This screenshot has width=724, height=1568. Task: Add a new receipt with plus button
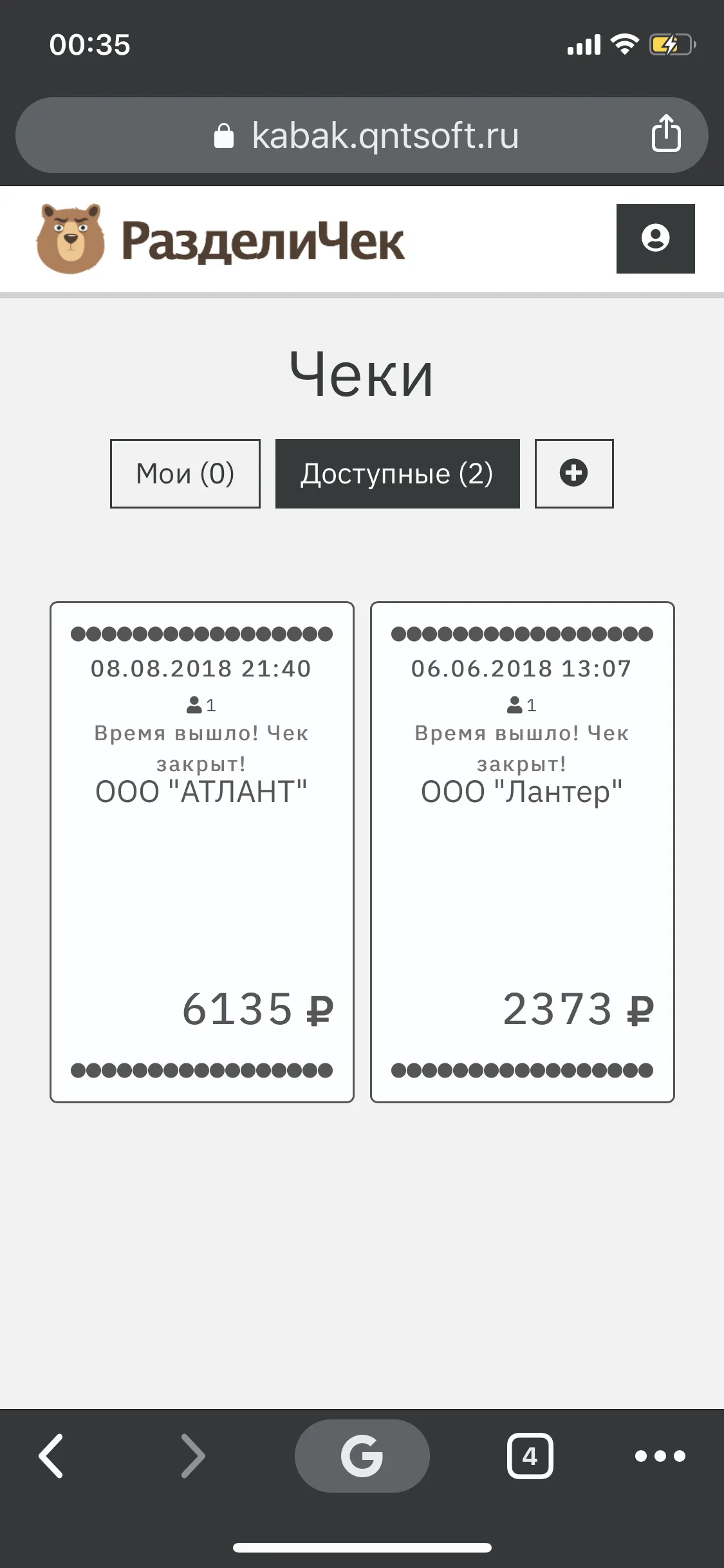click(573, 474)
